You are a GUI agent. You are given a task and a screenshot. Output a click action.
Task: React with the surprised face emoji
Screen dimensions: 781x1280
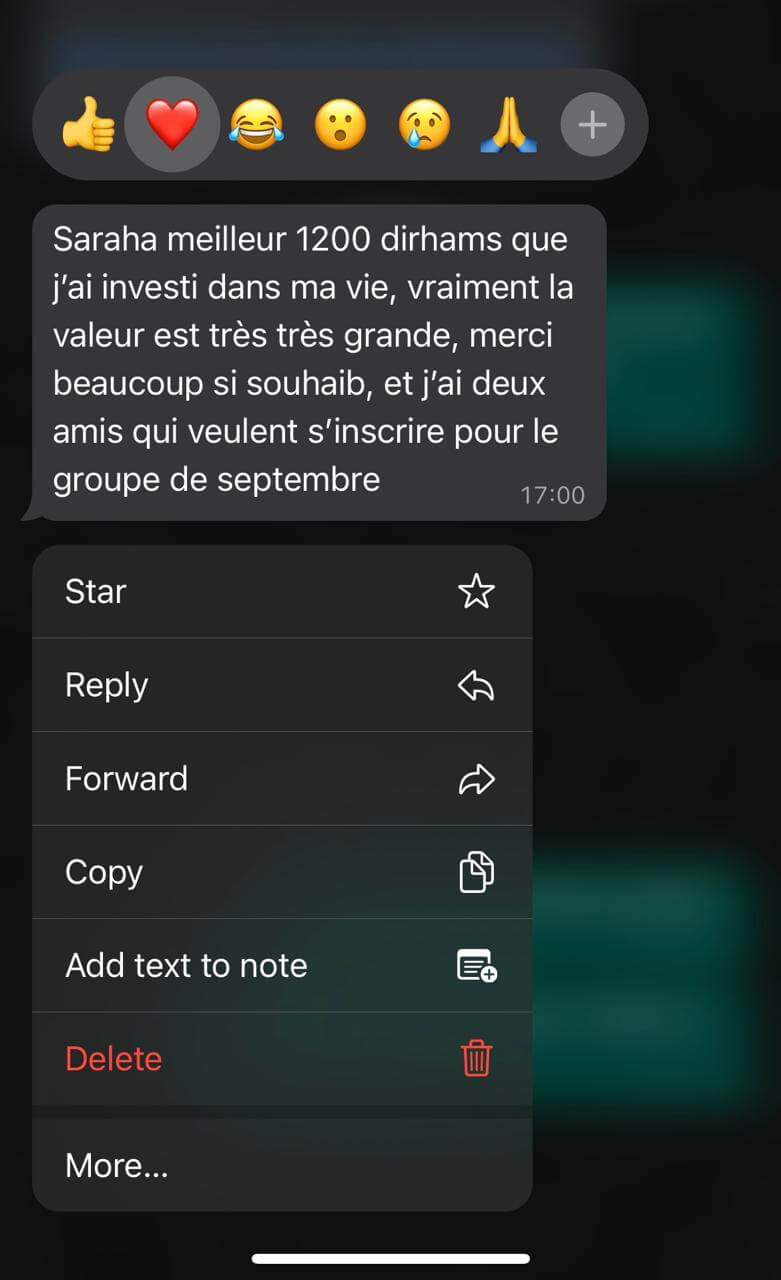pyautogui.click(x=340, y=125)
